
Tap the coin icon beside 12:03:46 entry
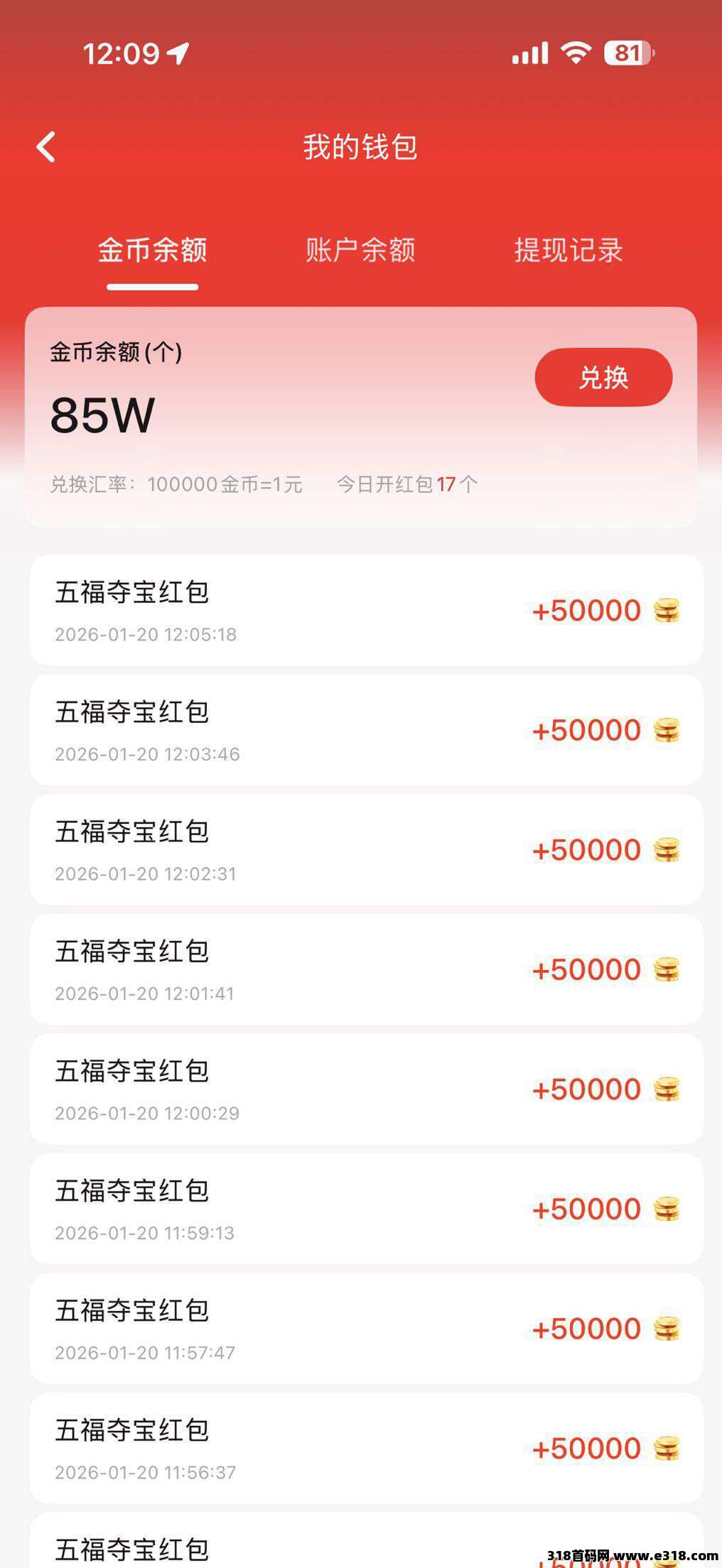coord(667,729)
